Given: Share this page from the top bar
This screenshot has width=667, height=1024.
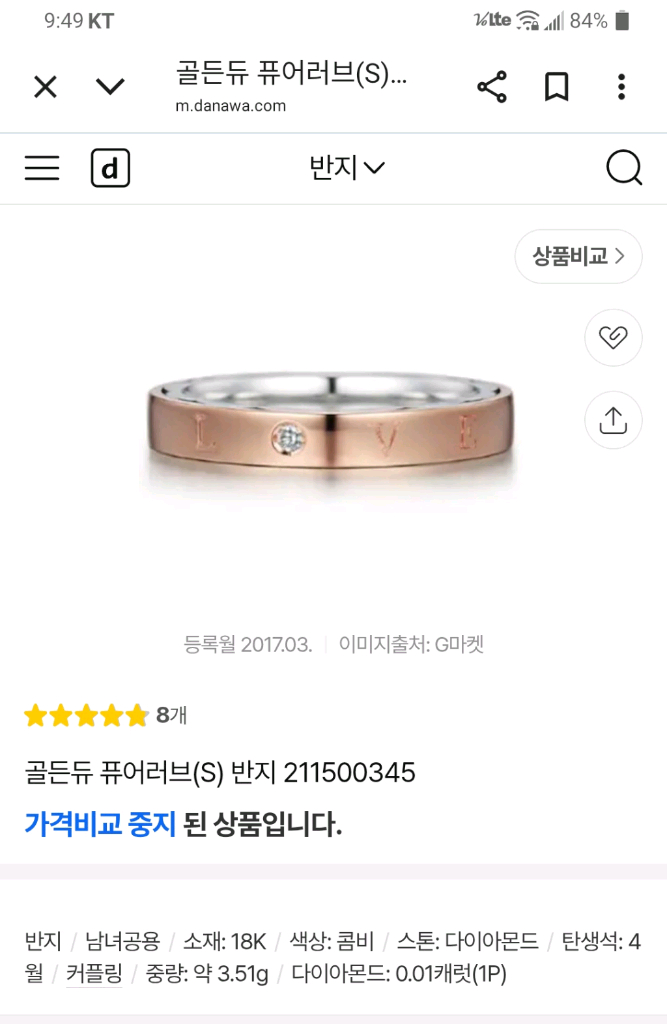Looking at the screenshot, I should pyautogui.click(x=491, y=87).
